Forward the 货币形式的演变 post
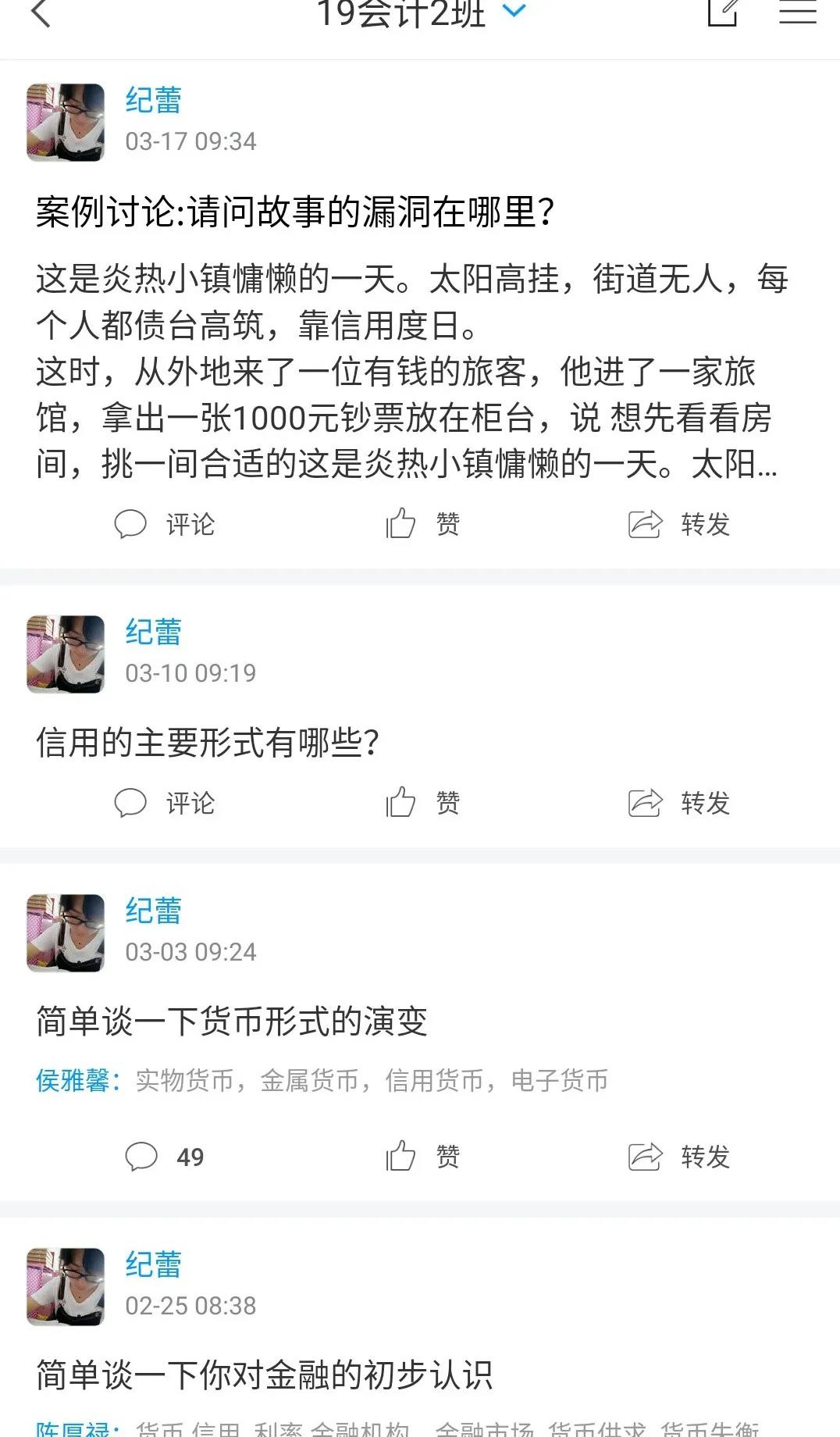This screenshot has width=840, height=1437. 678,1157
